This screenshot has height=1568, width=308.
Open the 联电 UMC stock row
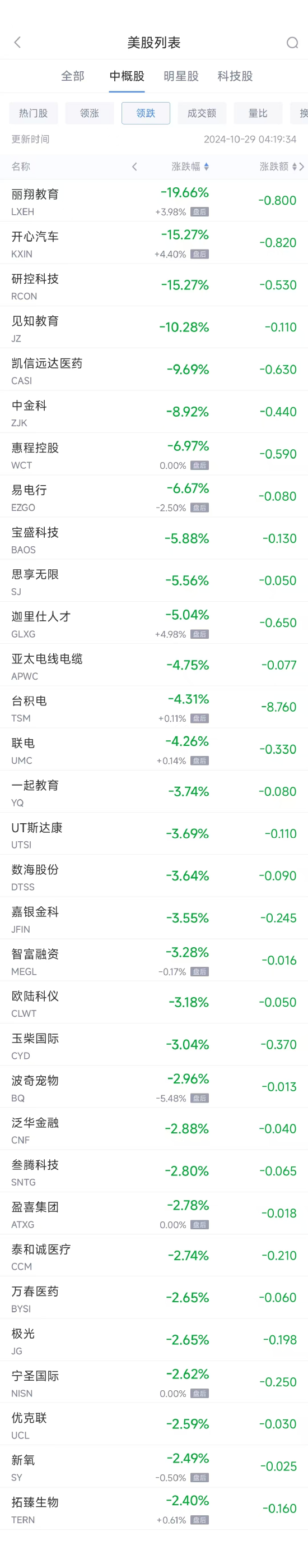coord(153,749)
